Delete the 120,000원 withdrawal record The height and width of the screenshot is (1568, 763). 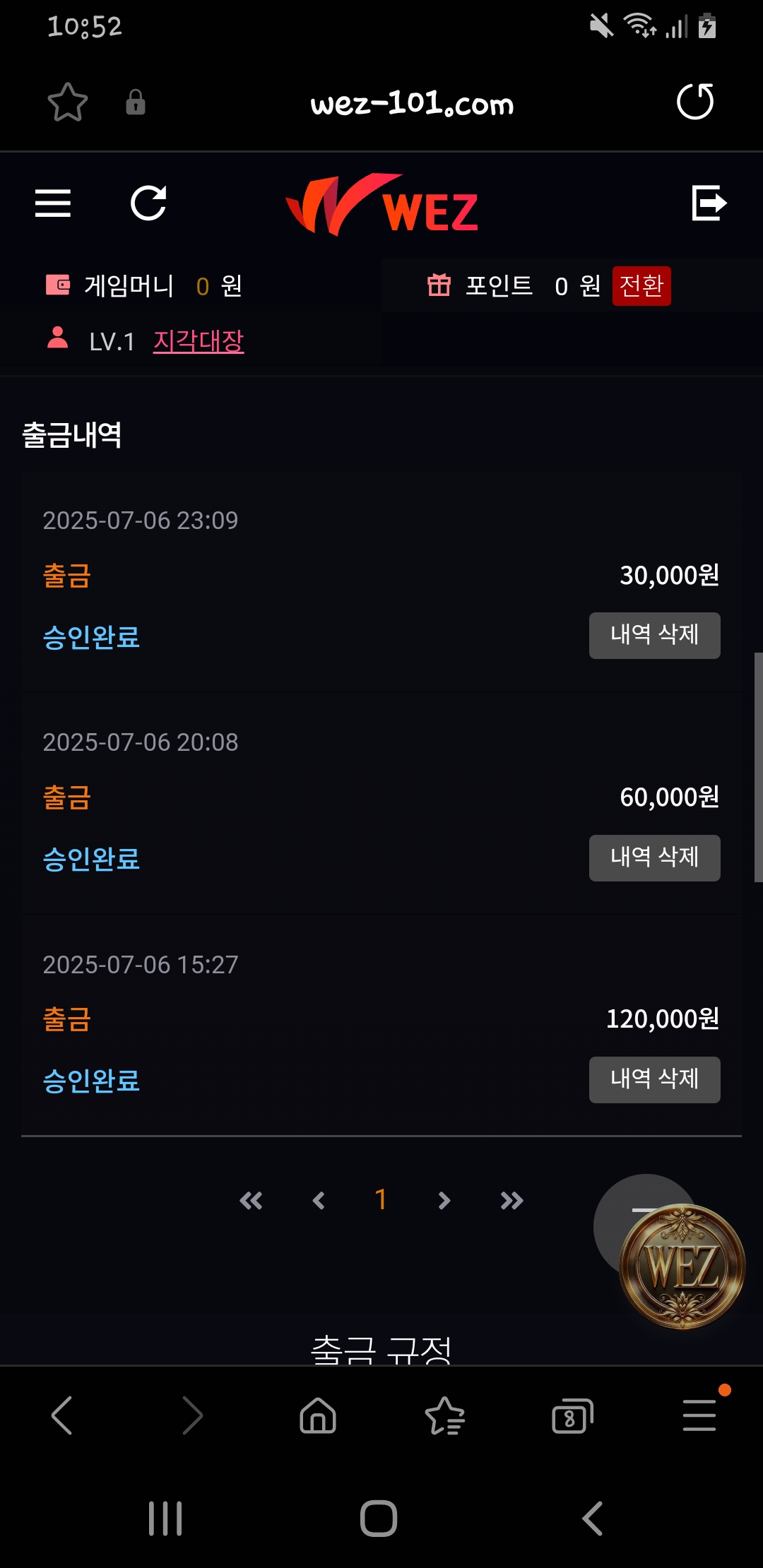655,1080
